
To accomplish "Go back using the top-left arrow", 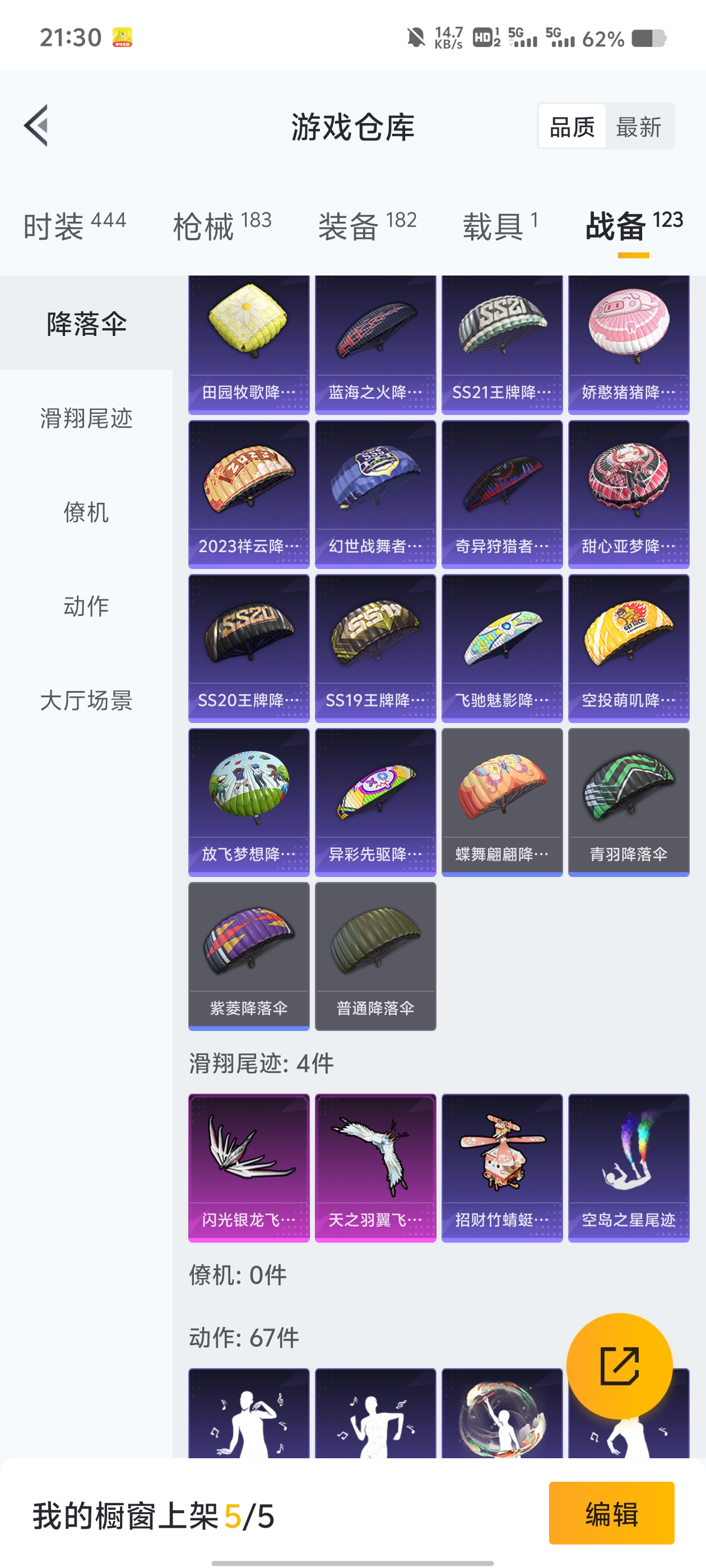I will (36, 125).
